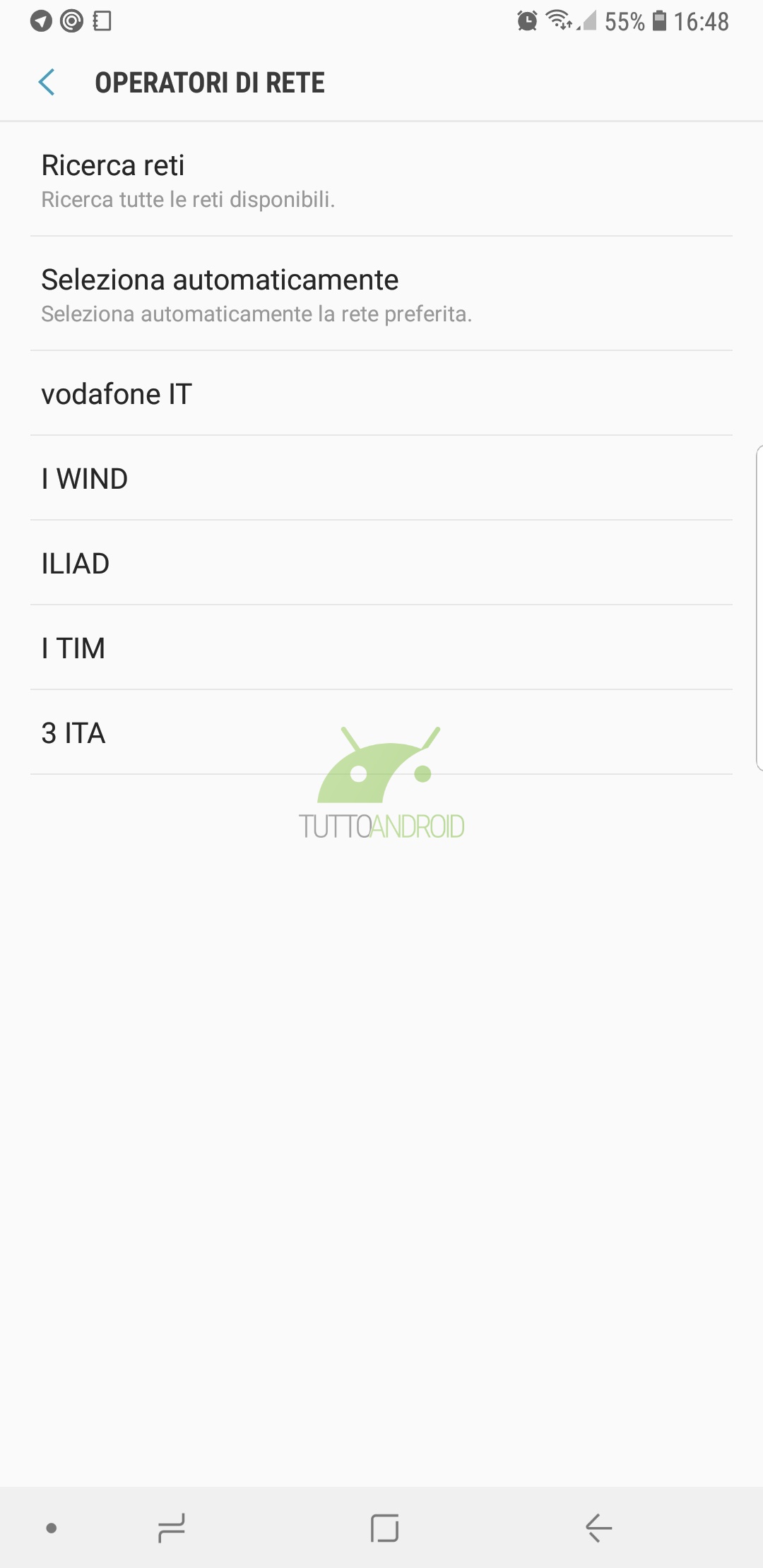
Task: Connect to the ILIAD network
Action: tap(381, 564)
